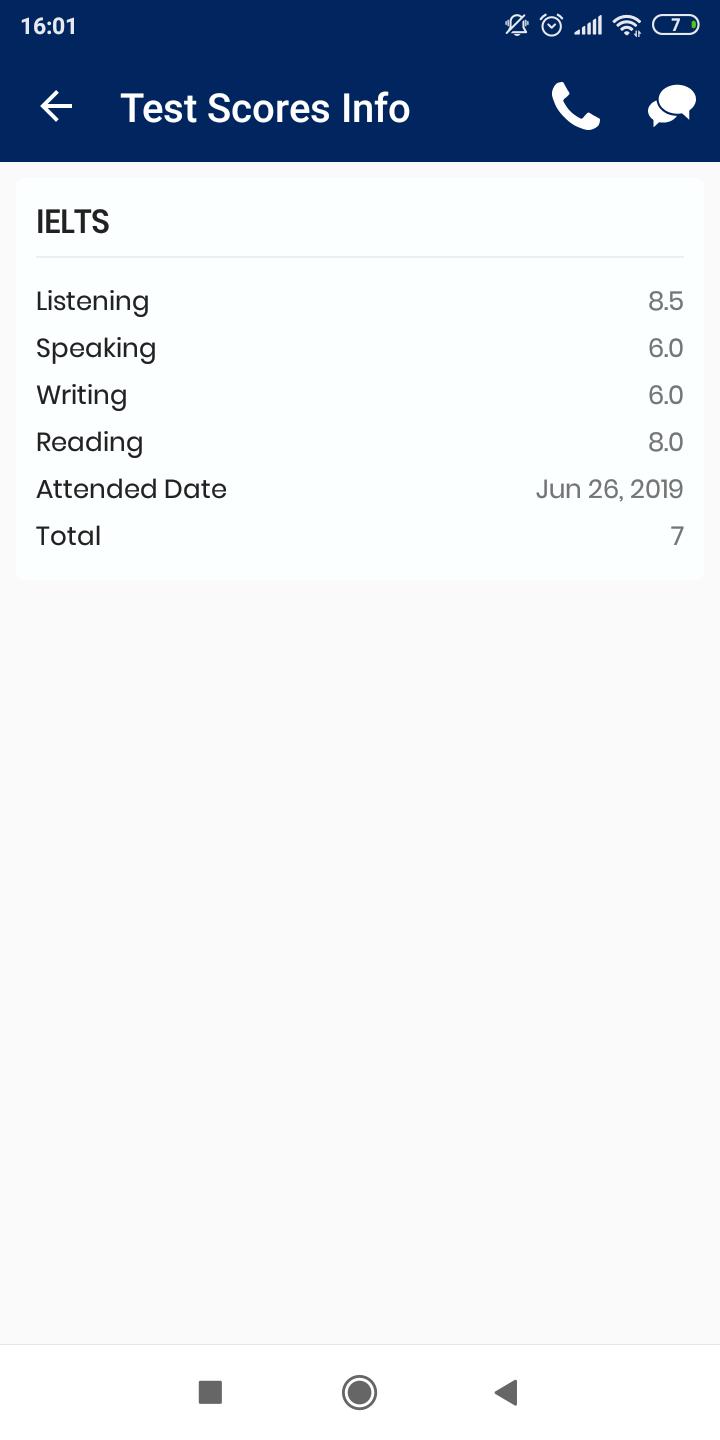Tap the system home button
The height and width of the screenshot is (1440, 720).
pyautogui.click(x=359, y=1392)
